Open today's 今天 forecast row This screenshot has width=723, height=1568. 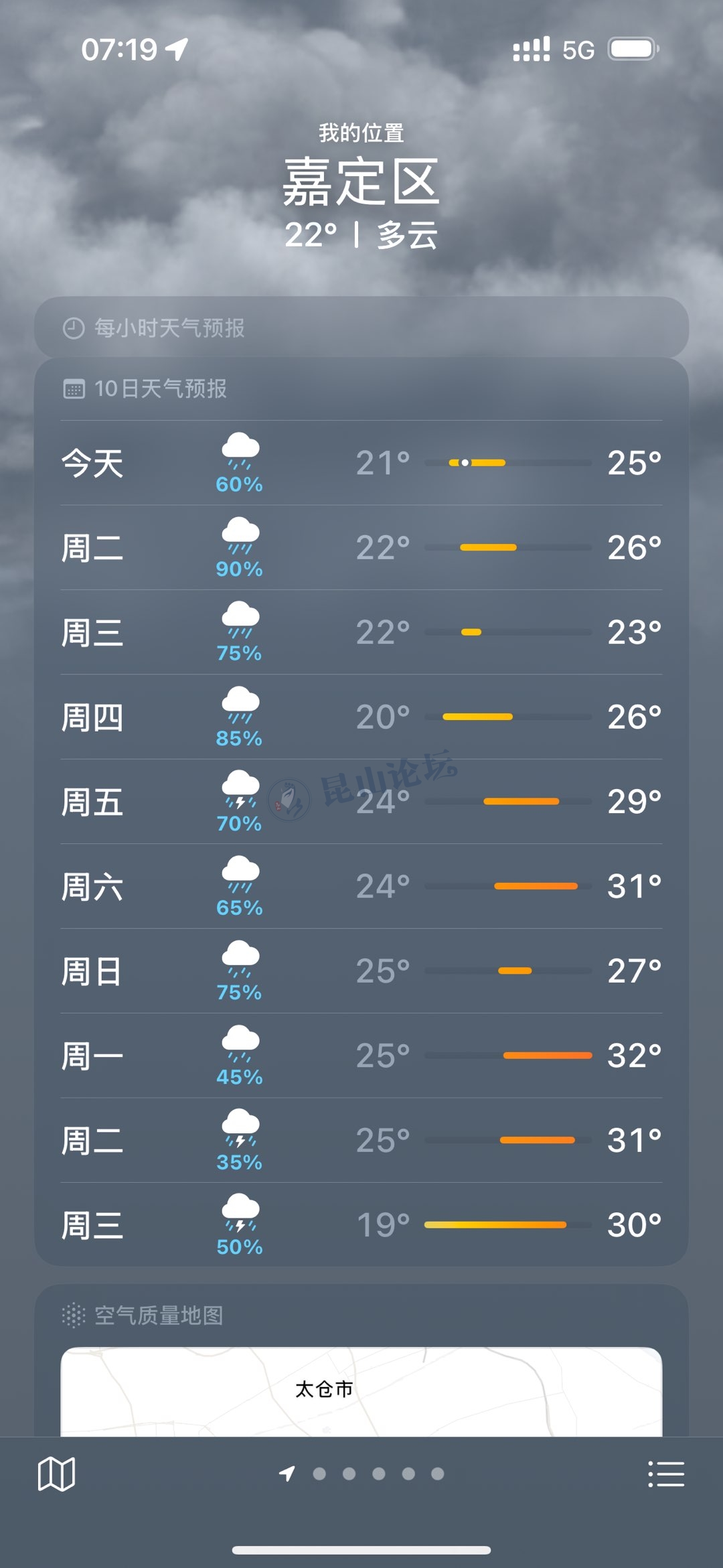pos(361,463)
